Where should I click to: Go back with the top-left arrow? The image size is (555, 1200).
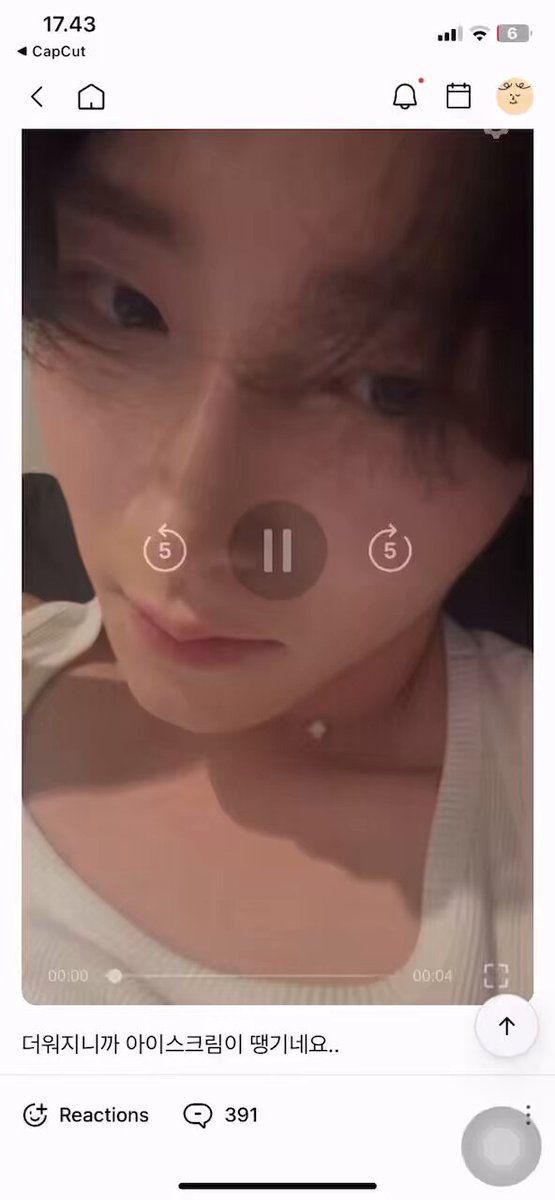(x=37, y=97)
